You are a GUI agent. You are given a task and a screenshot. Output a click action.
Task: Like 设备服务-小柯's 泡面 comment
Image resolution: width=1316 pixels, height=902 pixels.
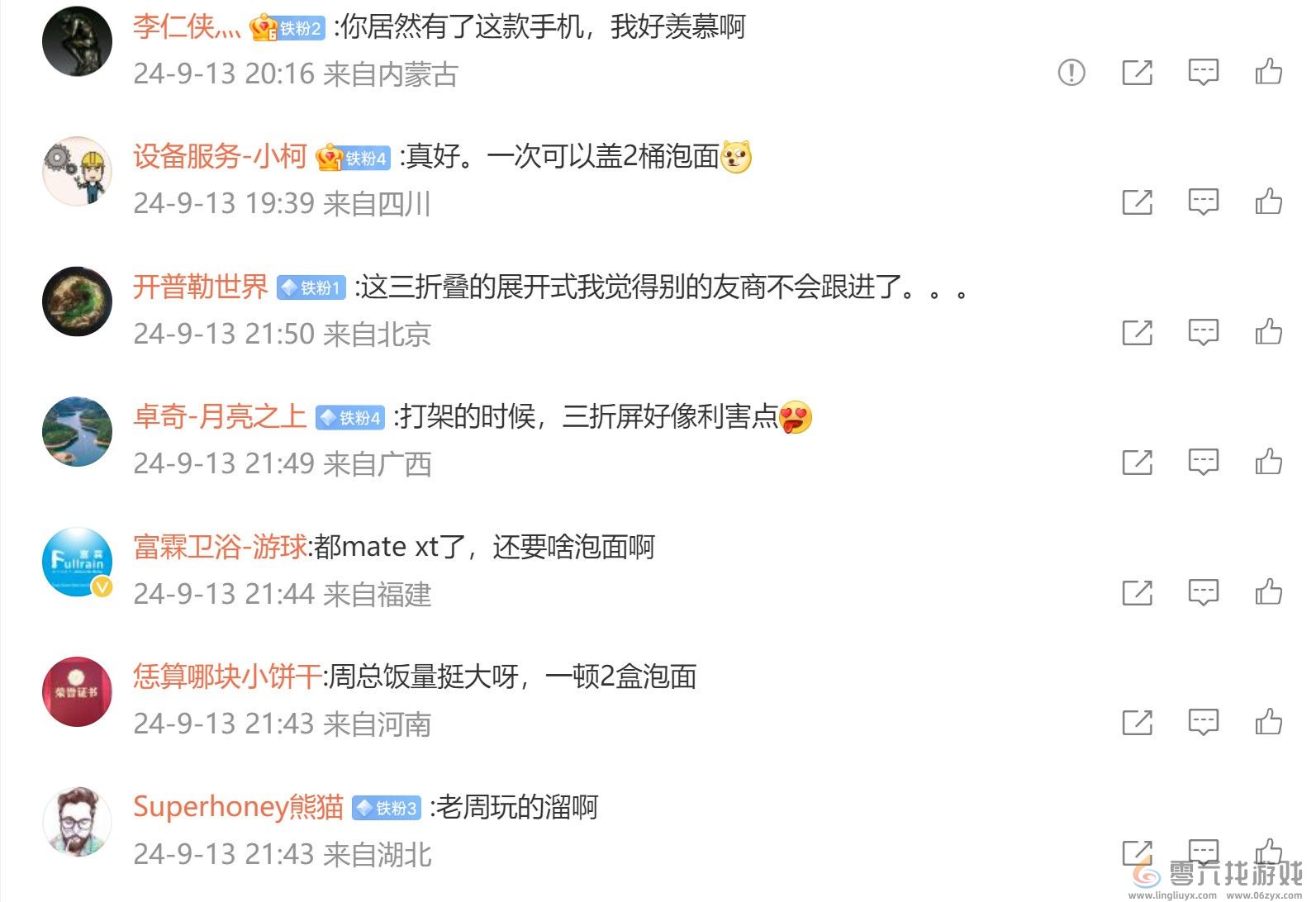(1268, 202)
